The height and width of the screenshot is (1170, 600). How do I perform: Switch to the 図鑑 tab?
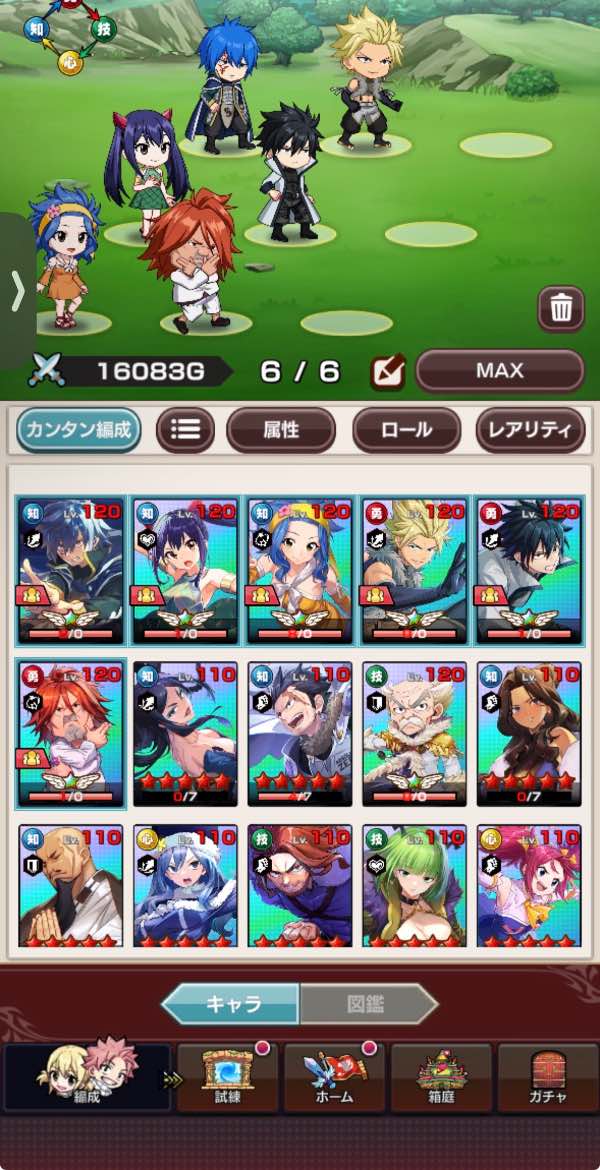click(368, 1004)
